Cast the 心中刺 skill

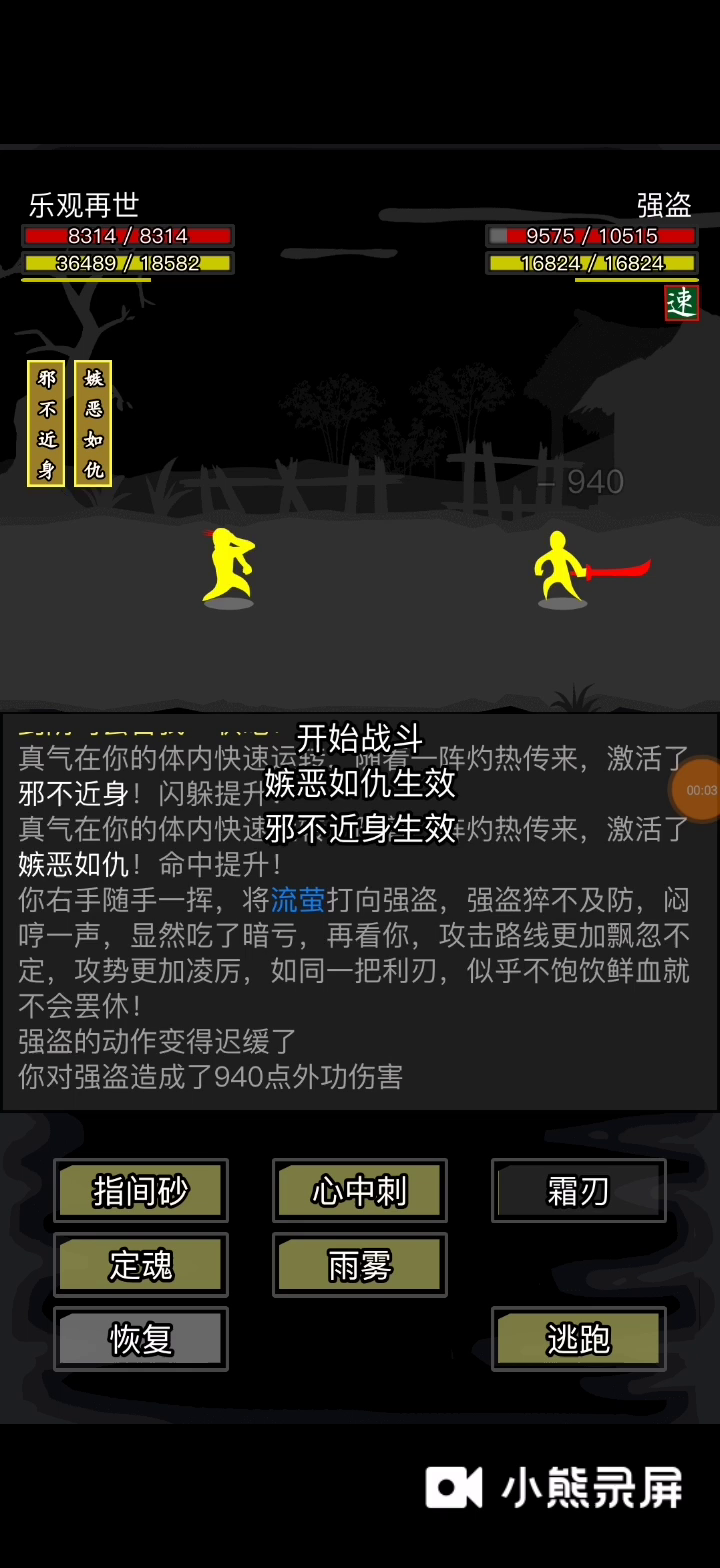[360, 1190]
